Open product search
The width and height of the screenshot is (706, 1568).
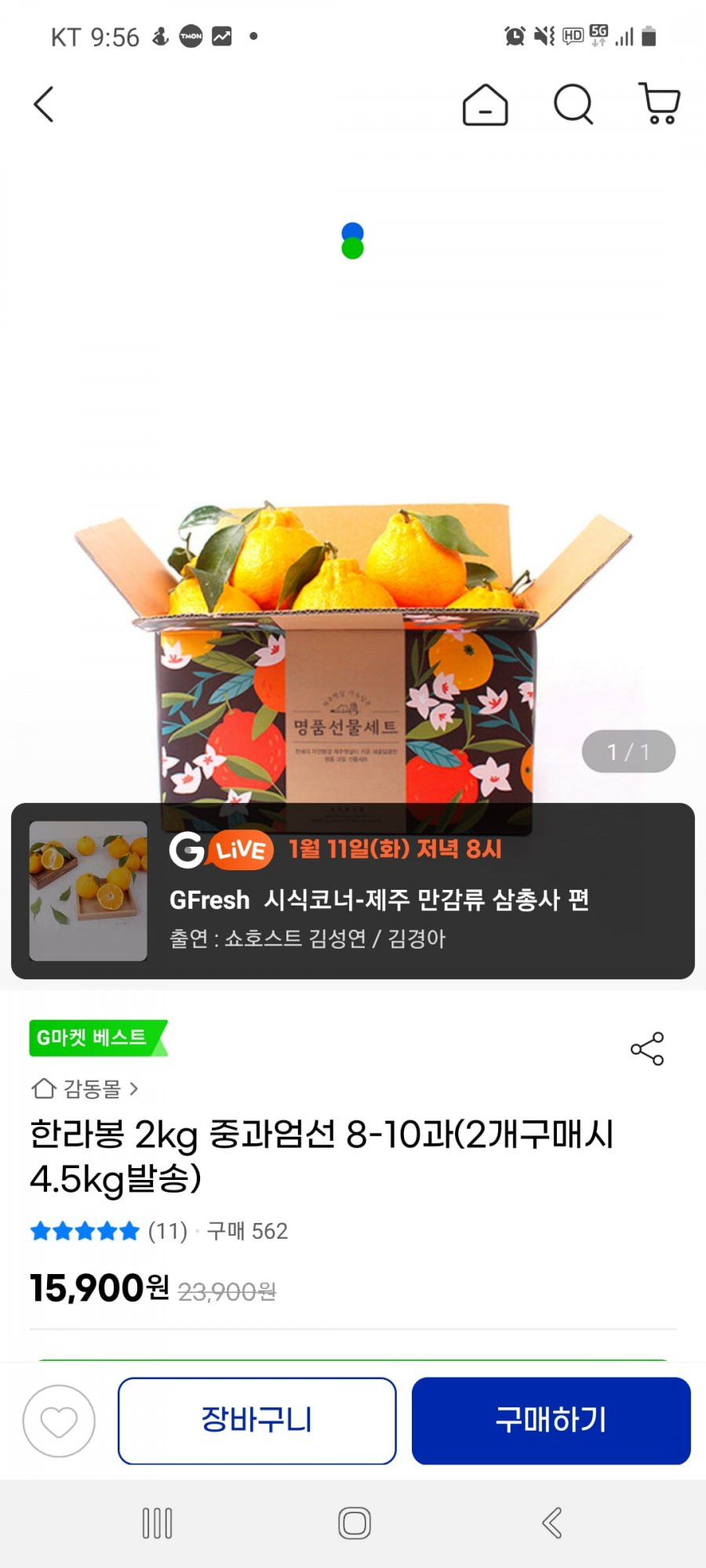(x=573, y=104)
